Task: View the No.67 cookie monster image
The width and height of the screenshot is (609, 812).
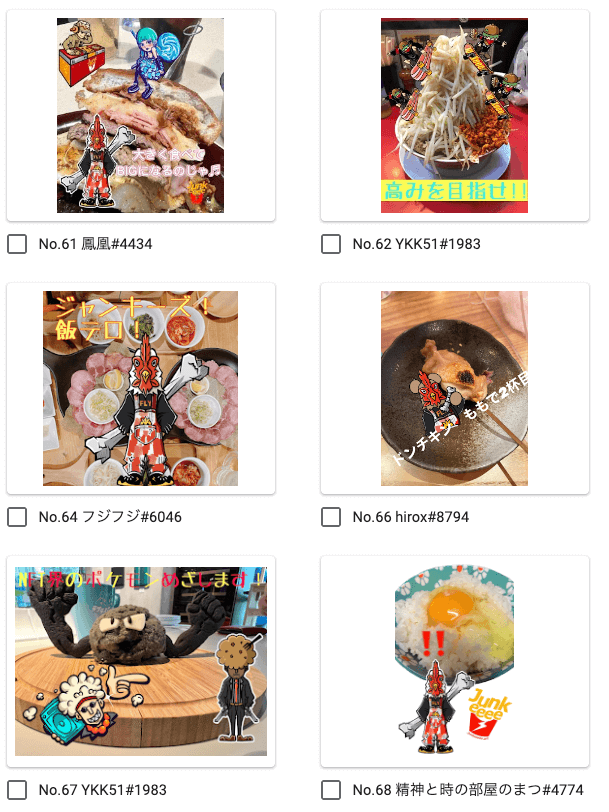Action: tap(140, 661)
